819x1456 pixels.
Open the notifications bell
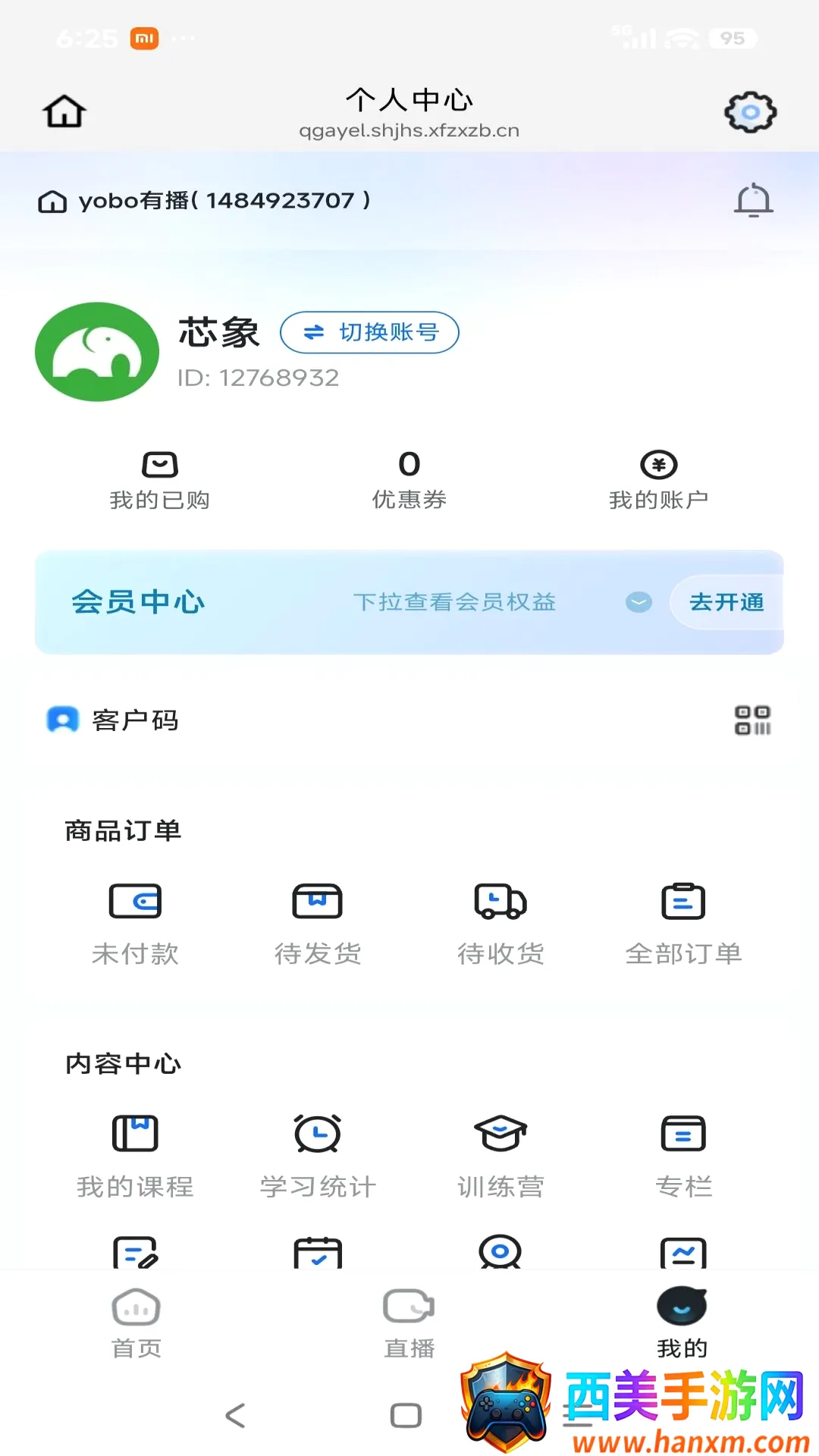(x=754, y=200)
